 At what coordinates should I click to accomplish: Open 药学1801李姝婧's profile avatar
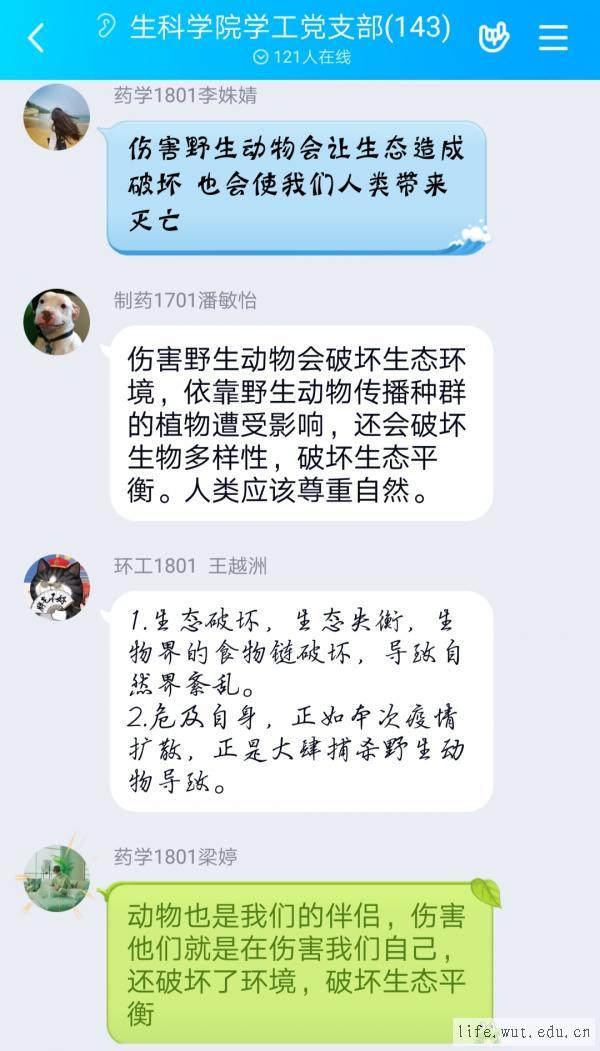(x=57, y=117)
